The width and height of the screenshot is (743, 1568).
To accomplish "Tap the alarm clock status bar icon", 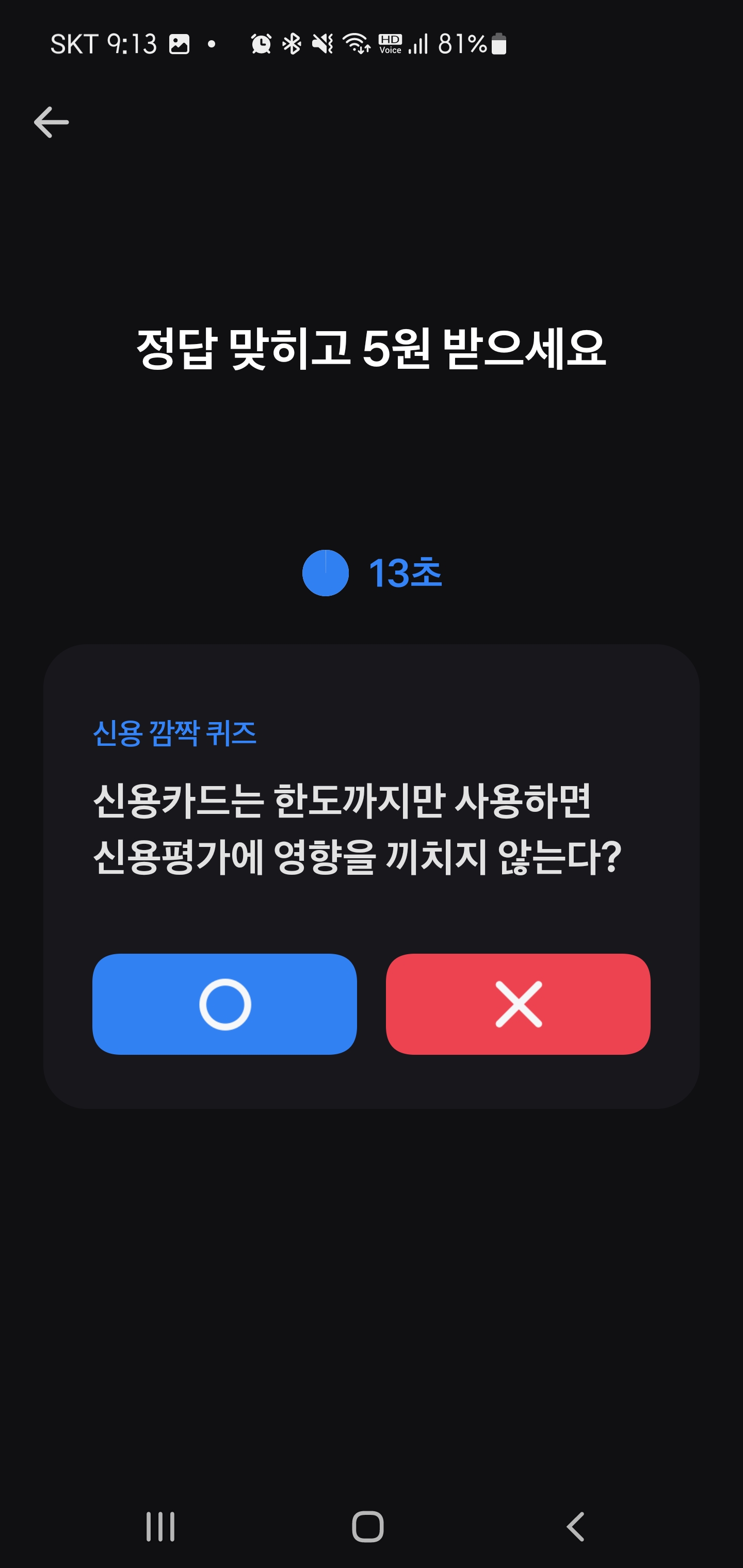I will tap(261, 43).
